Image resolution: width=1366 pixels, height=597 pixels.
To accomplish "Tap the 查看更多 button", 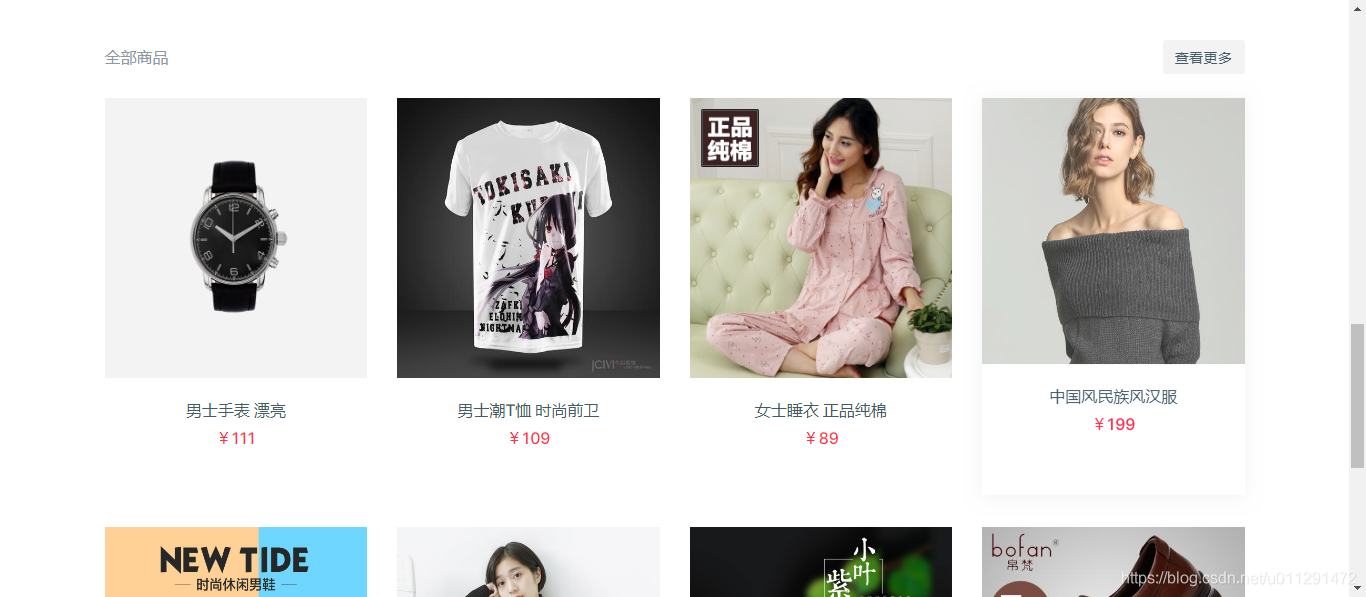I will 1203,58.
